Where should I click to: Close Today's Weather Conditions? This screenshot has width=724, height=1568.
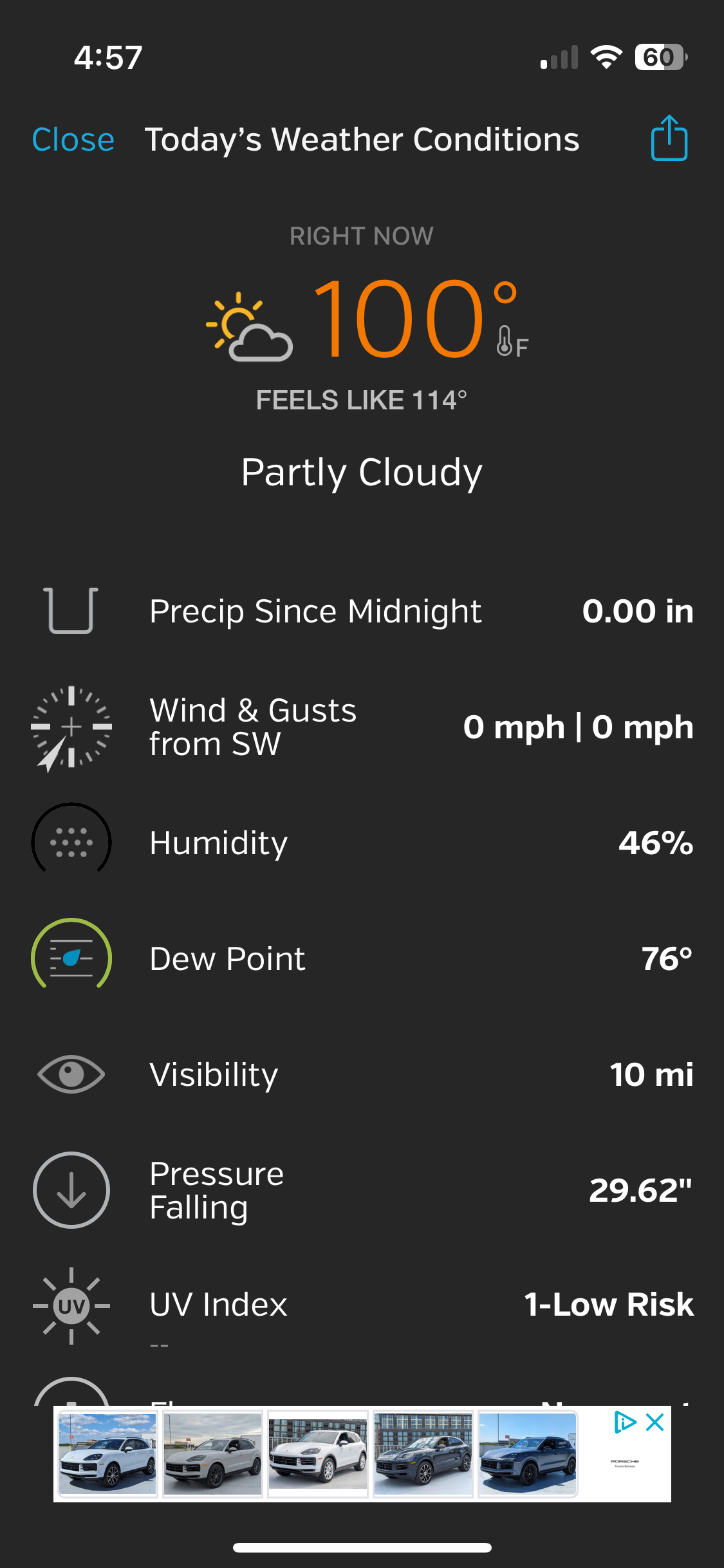click(73, 140)
